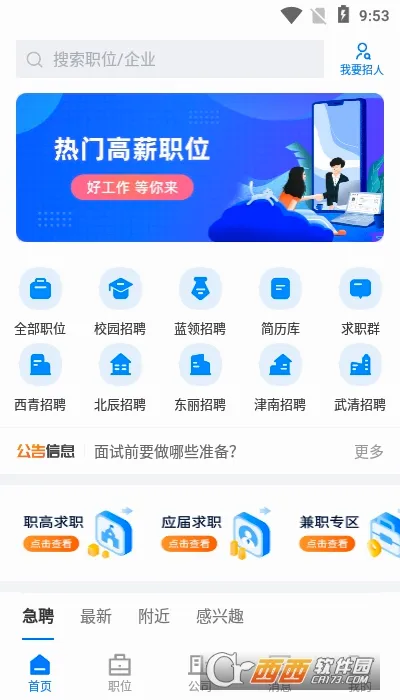The height and width of the screenshot is (700, 400).
Task: Go to 职位 in bottom navigation
Action: point(120,673)
